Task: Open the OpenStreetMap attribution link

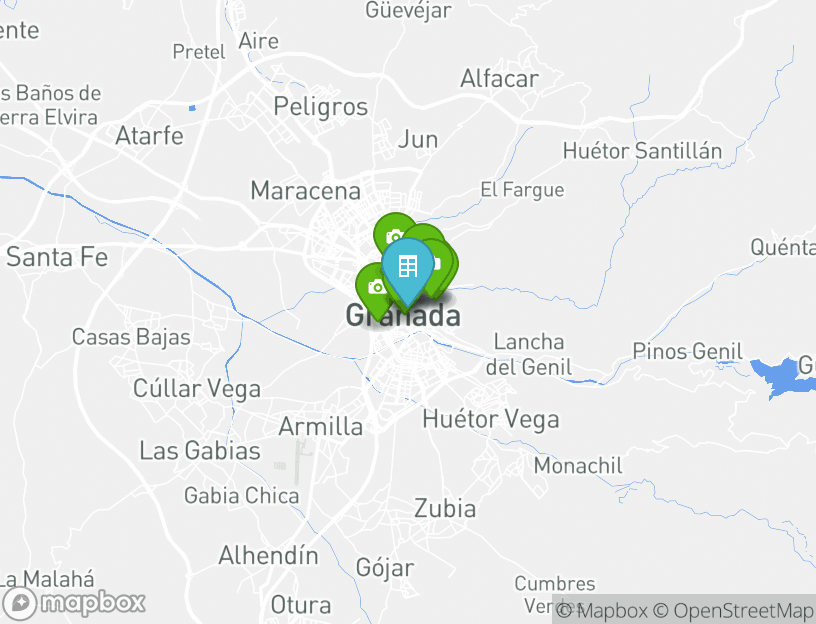Action: [x=733, y=610]
